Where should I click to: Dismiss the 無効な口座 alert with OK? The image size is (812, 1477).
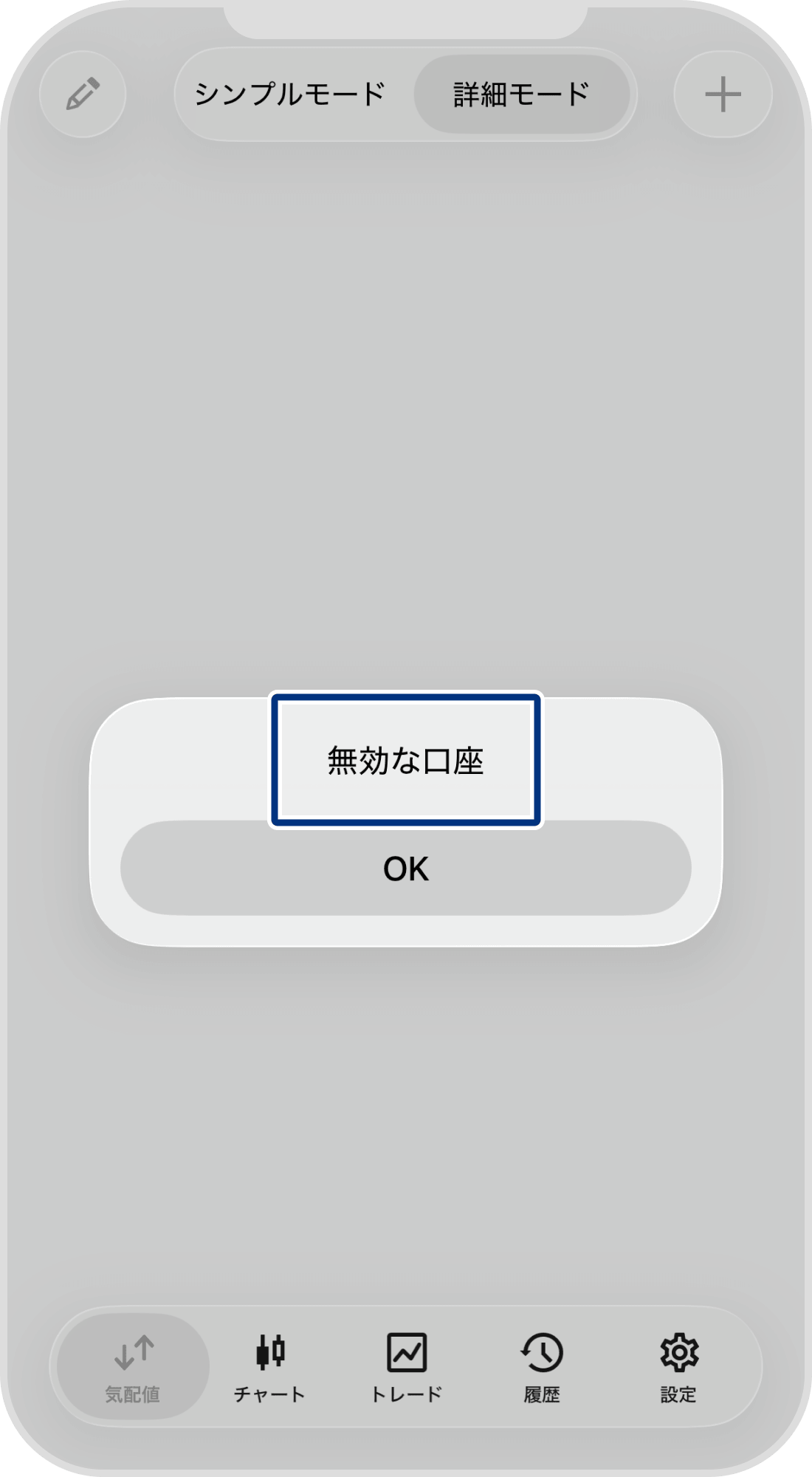(x=405, y=870)
